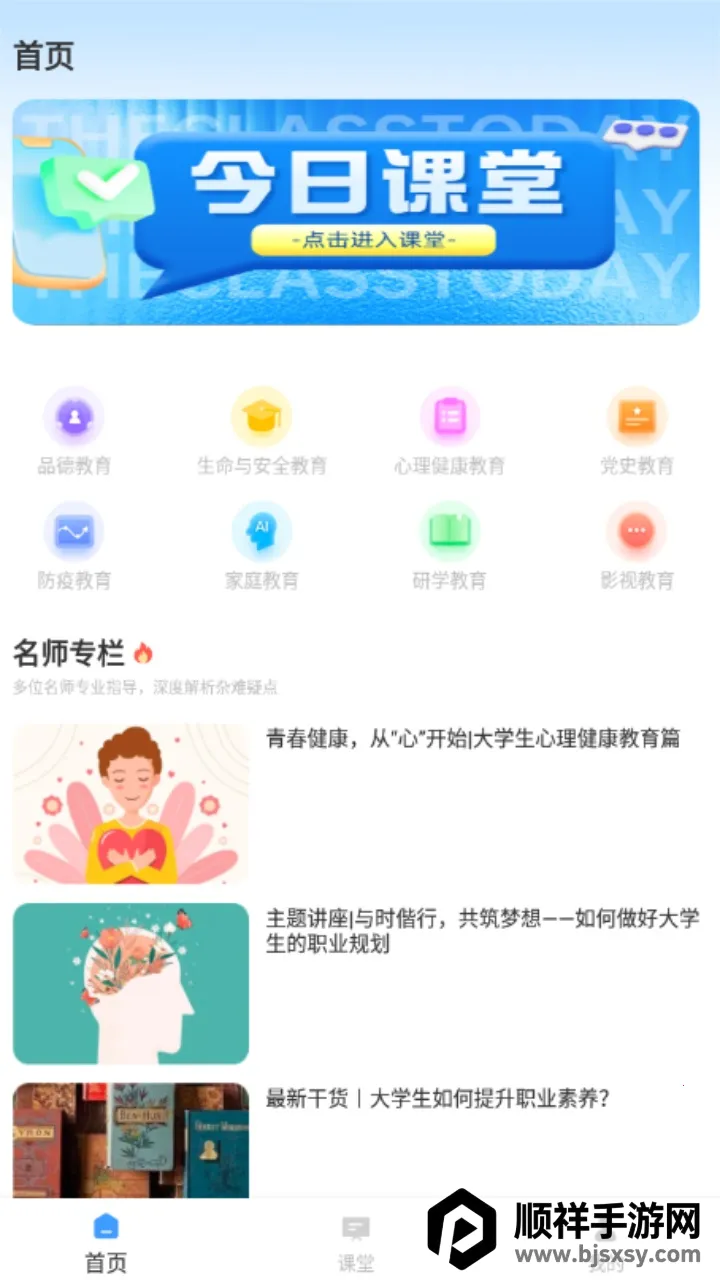Go to the 首页 tab

[x=106, y=1243]
